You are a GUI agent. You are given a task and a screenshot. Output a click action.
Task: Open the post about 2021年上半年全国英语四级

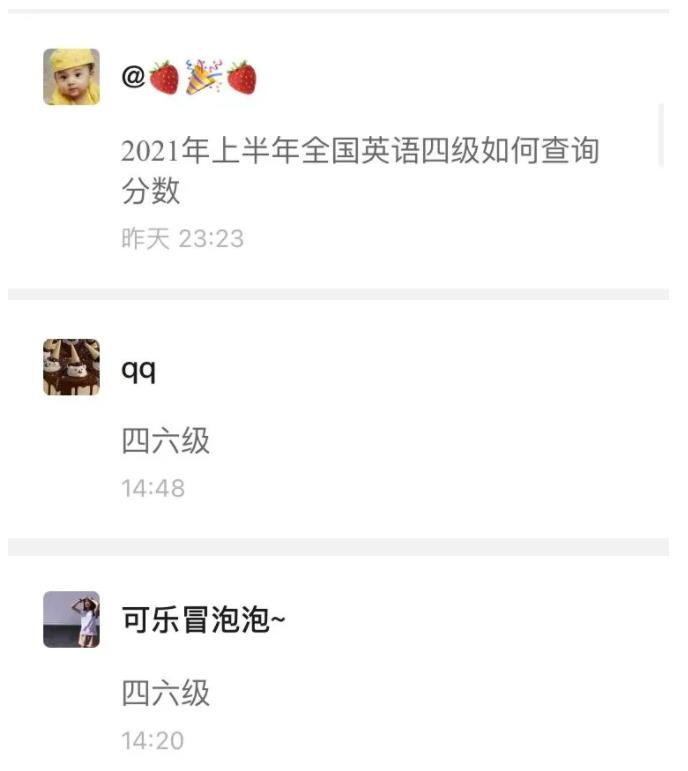click(x=359, y=170)
